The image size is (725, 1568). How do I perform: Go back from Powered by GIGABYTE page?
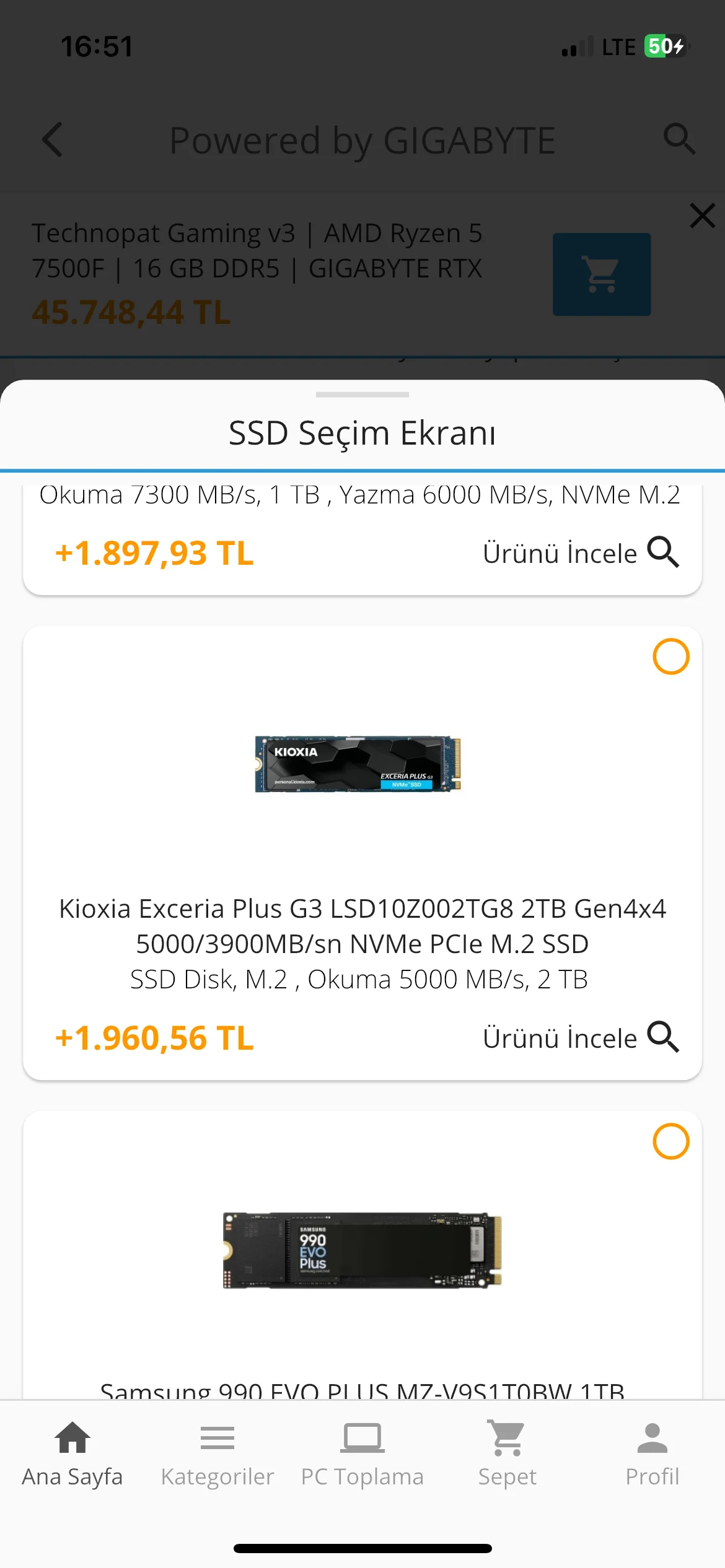point(53,140)
